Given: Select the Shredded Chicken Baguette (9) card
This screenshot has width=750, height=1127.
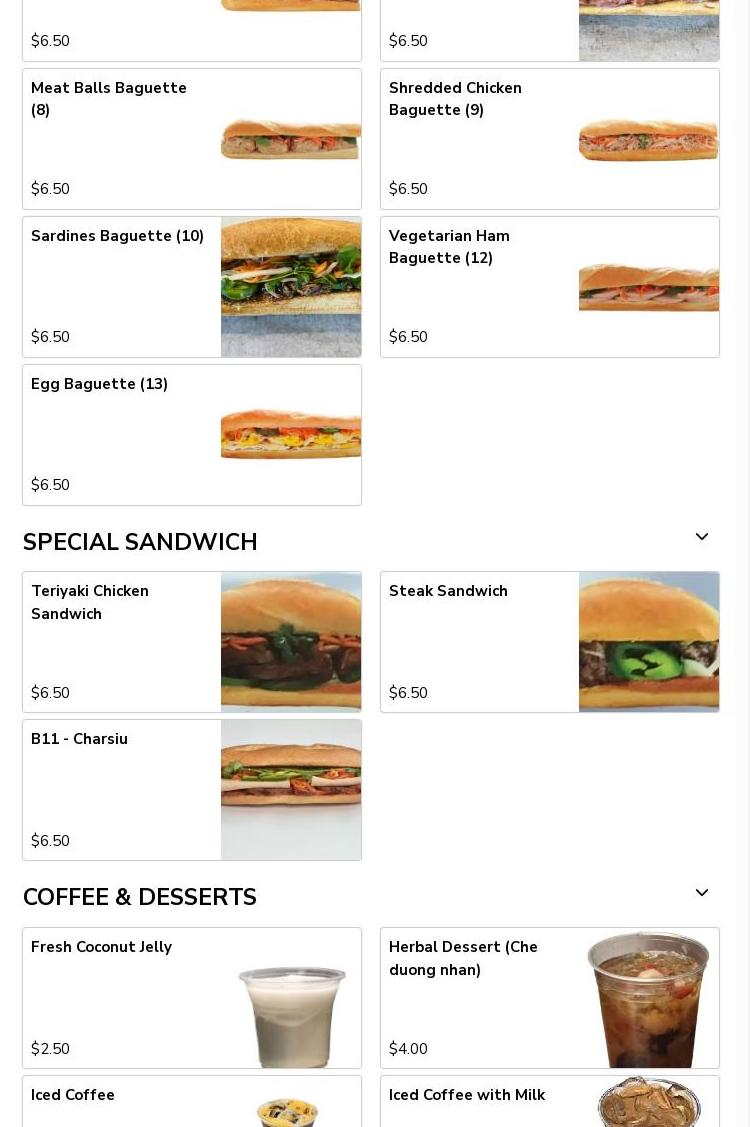Looking at the screenshot, I should 550,139.
